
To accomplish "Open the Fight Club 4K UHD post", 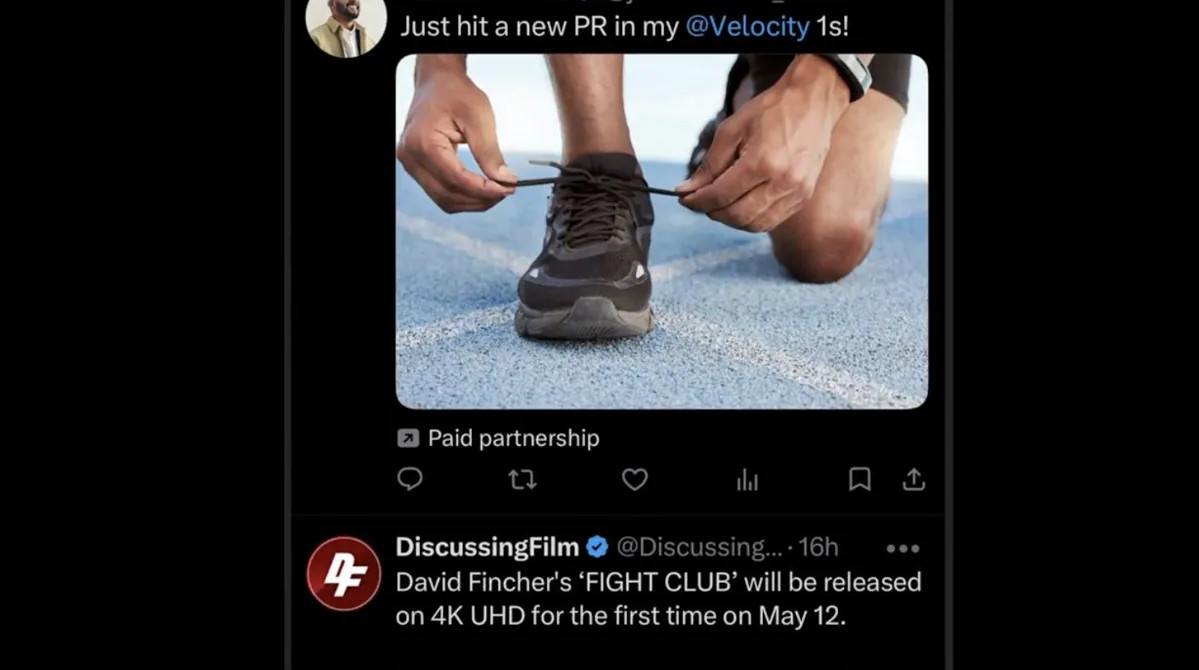I will click(658, 599).
